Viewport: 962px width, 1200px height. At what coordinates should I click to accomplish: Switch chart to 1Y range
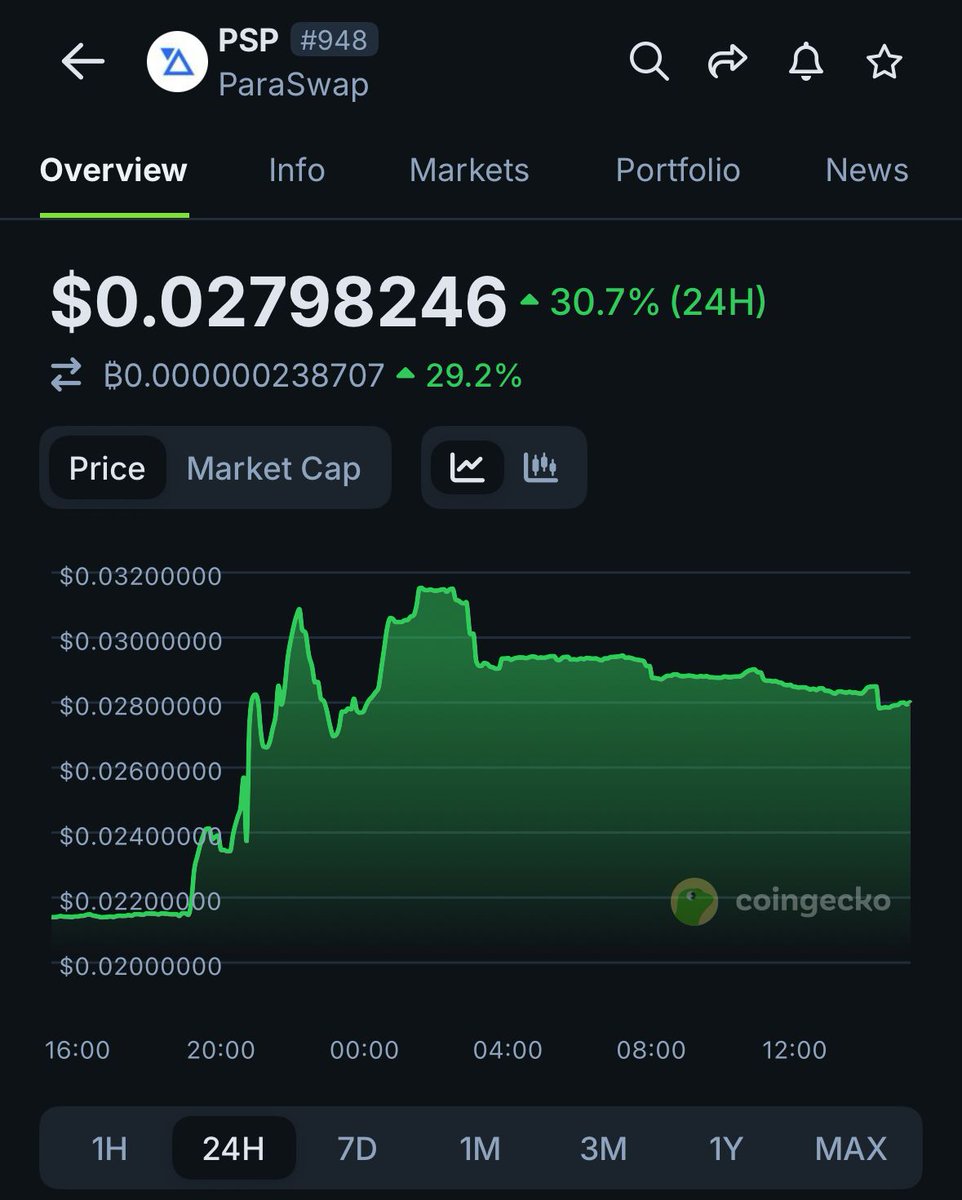(726, 1148)
